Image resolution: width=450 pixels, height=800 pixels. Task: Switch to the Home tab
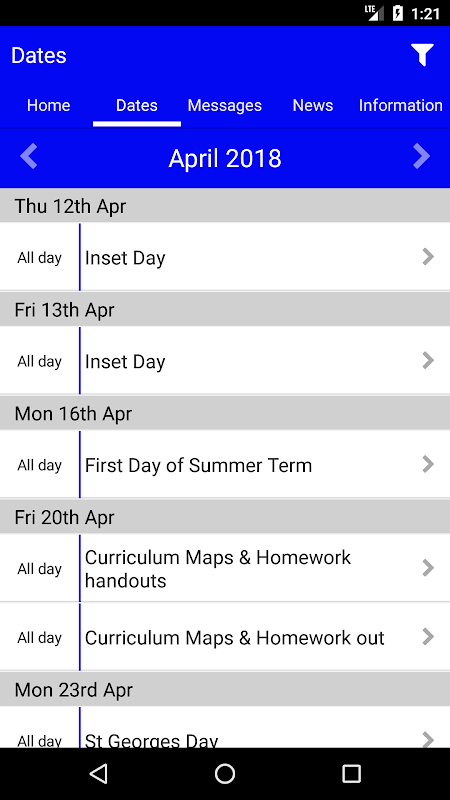point(48,106)
